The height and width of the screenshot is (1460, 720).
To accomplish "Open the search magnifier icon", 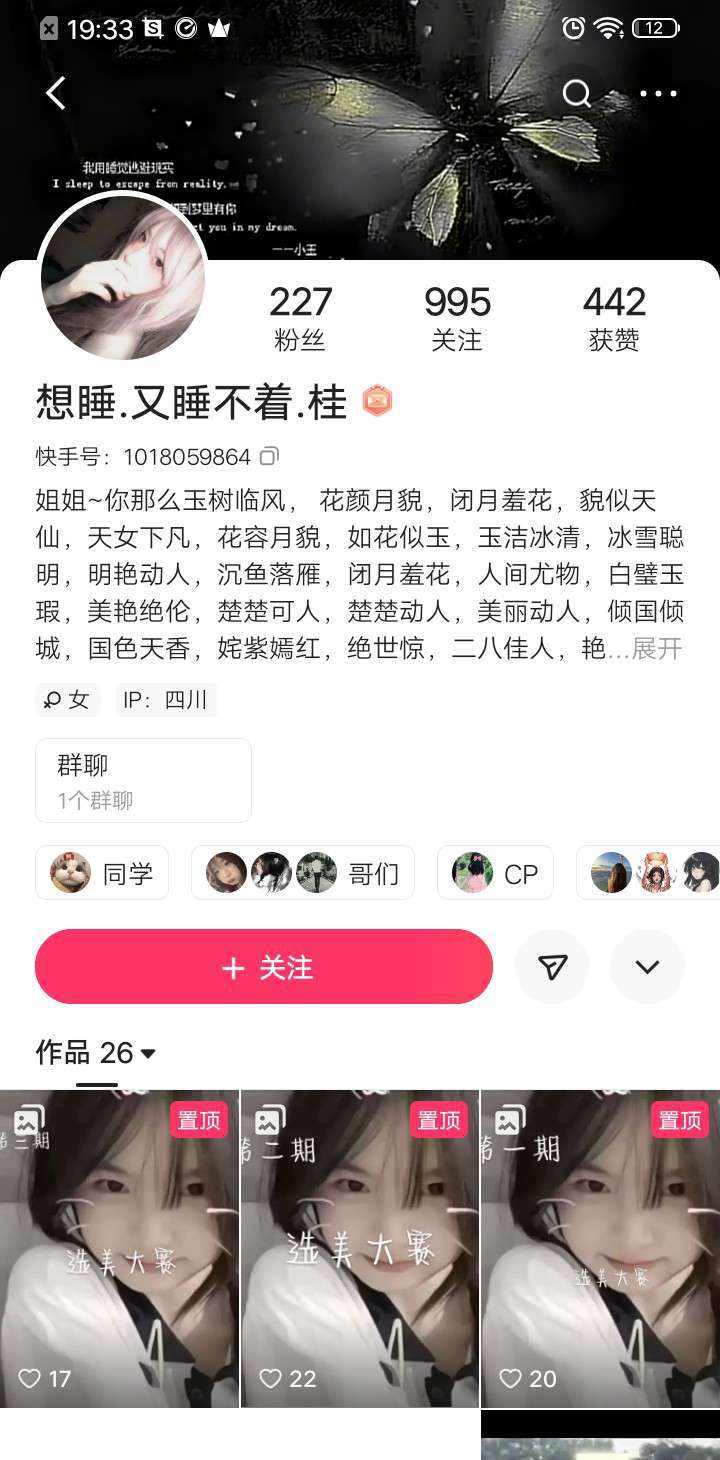I will click(x=577, y=93).
